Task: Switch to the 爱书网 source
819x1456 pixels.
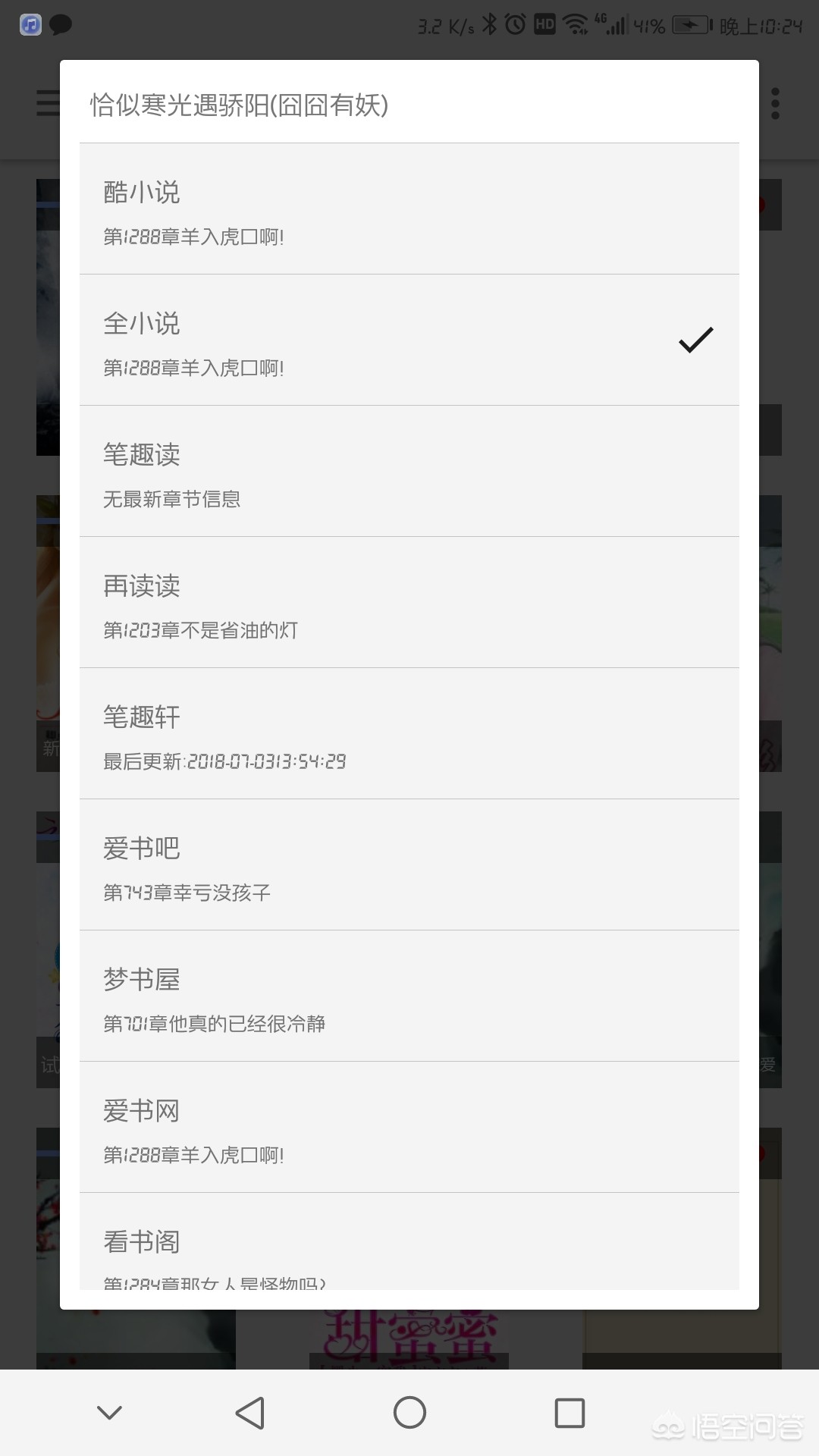Action: pyautogui.click(x=409, y=1128)
